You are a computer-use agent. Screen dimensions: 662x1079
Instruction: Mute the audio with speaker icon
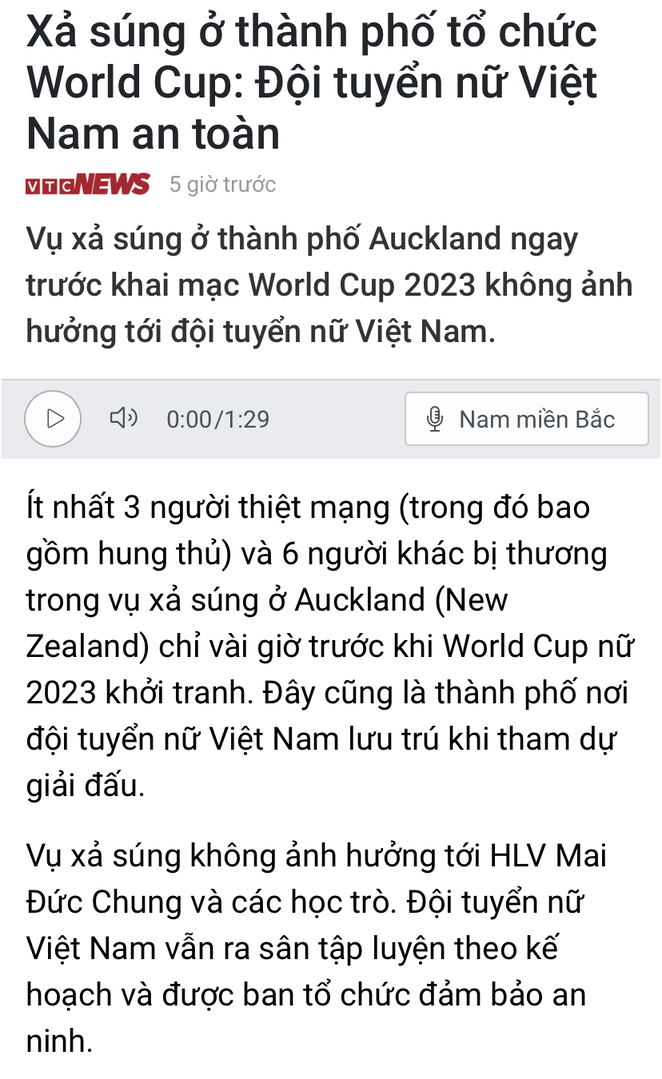click(124, 418)
